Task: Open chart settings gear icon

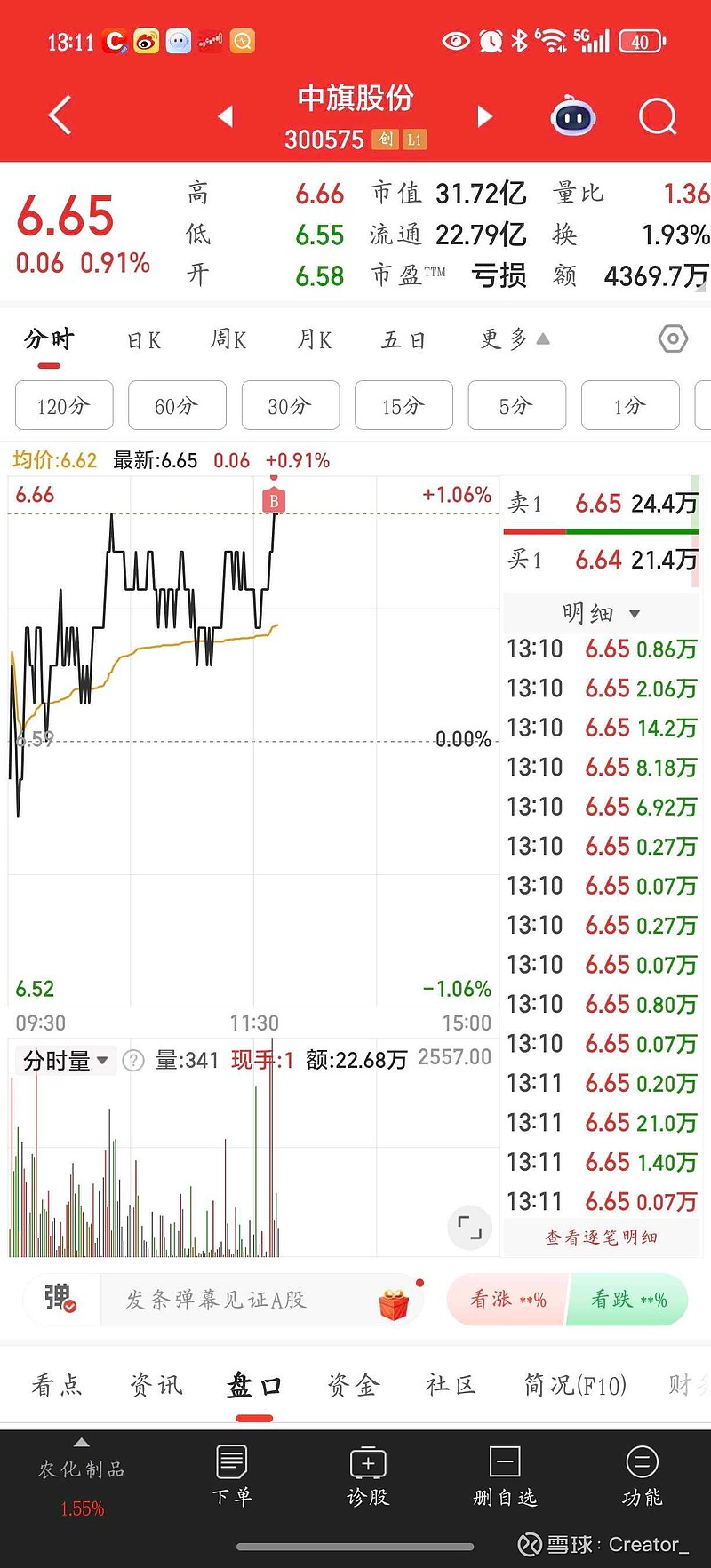Action: 673,338
